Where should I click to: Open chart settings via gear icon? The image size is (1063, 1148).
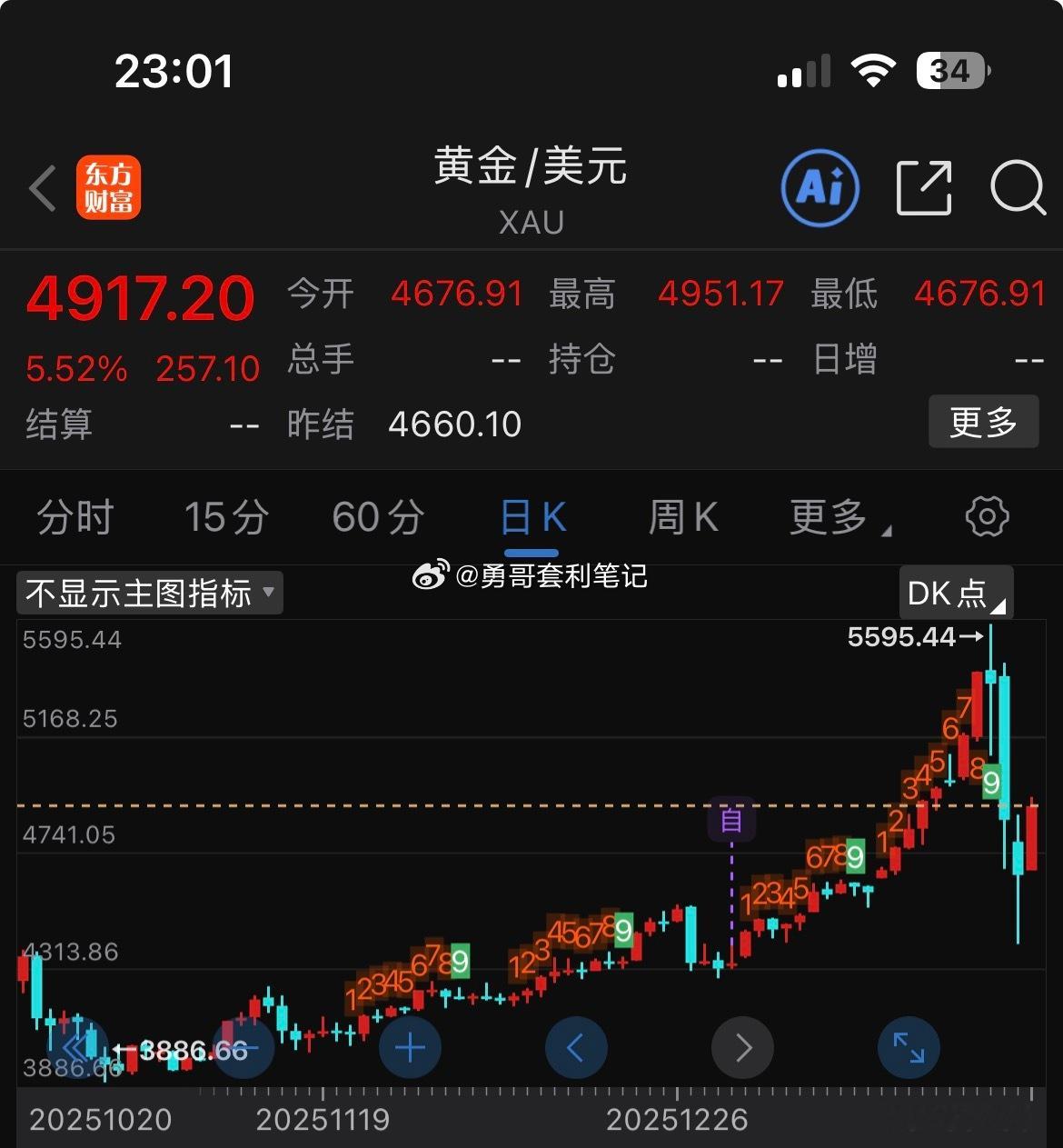point(988,517)
